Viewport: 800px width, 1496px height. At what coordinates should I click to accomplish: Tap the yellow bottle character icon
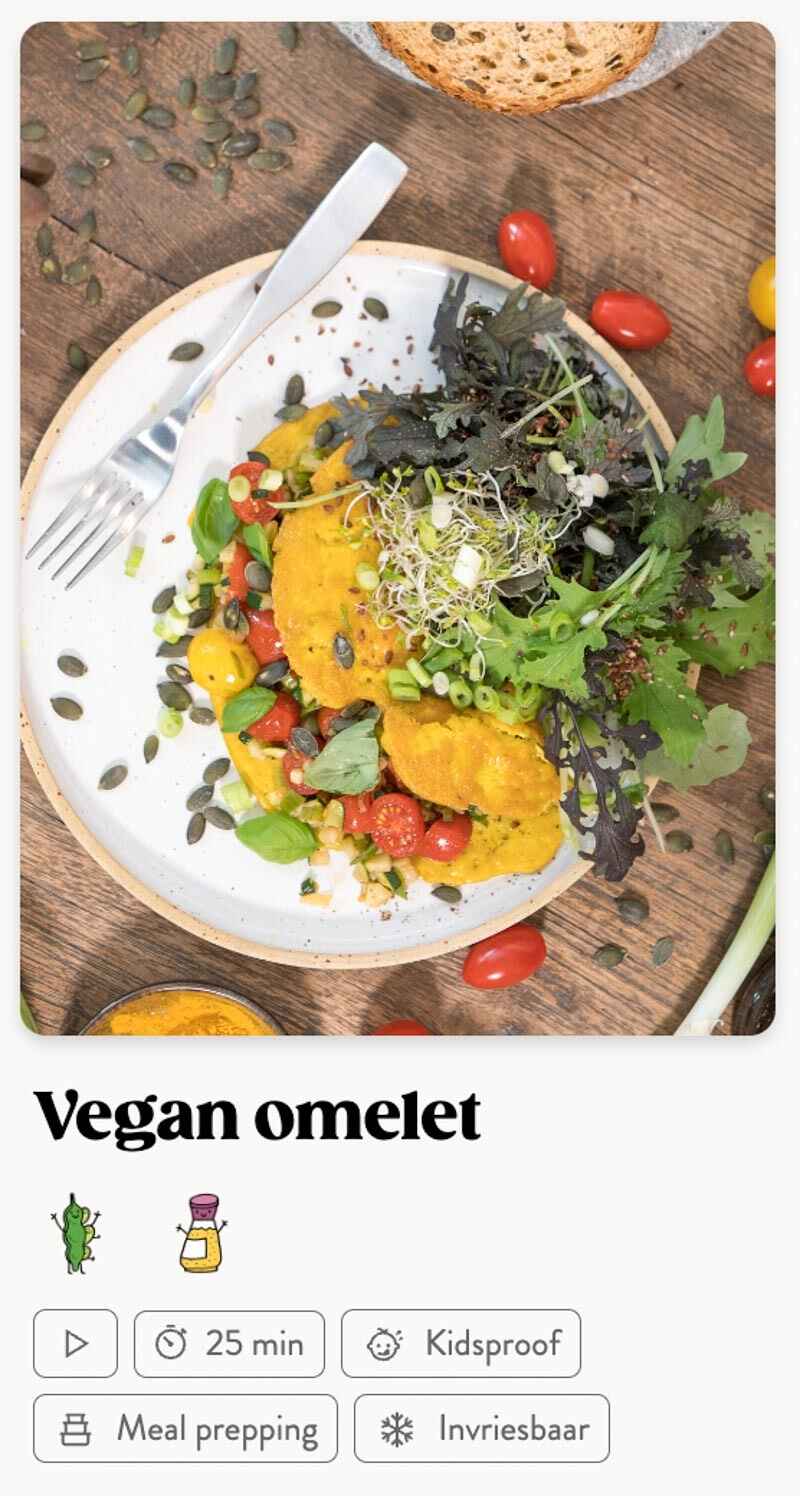click(x=203, y=1233)
